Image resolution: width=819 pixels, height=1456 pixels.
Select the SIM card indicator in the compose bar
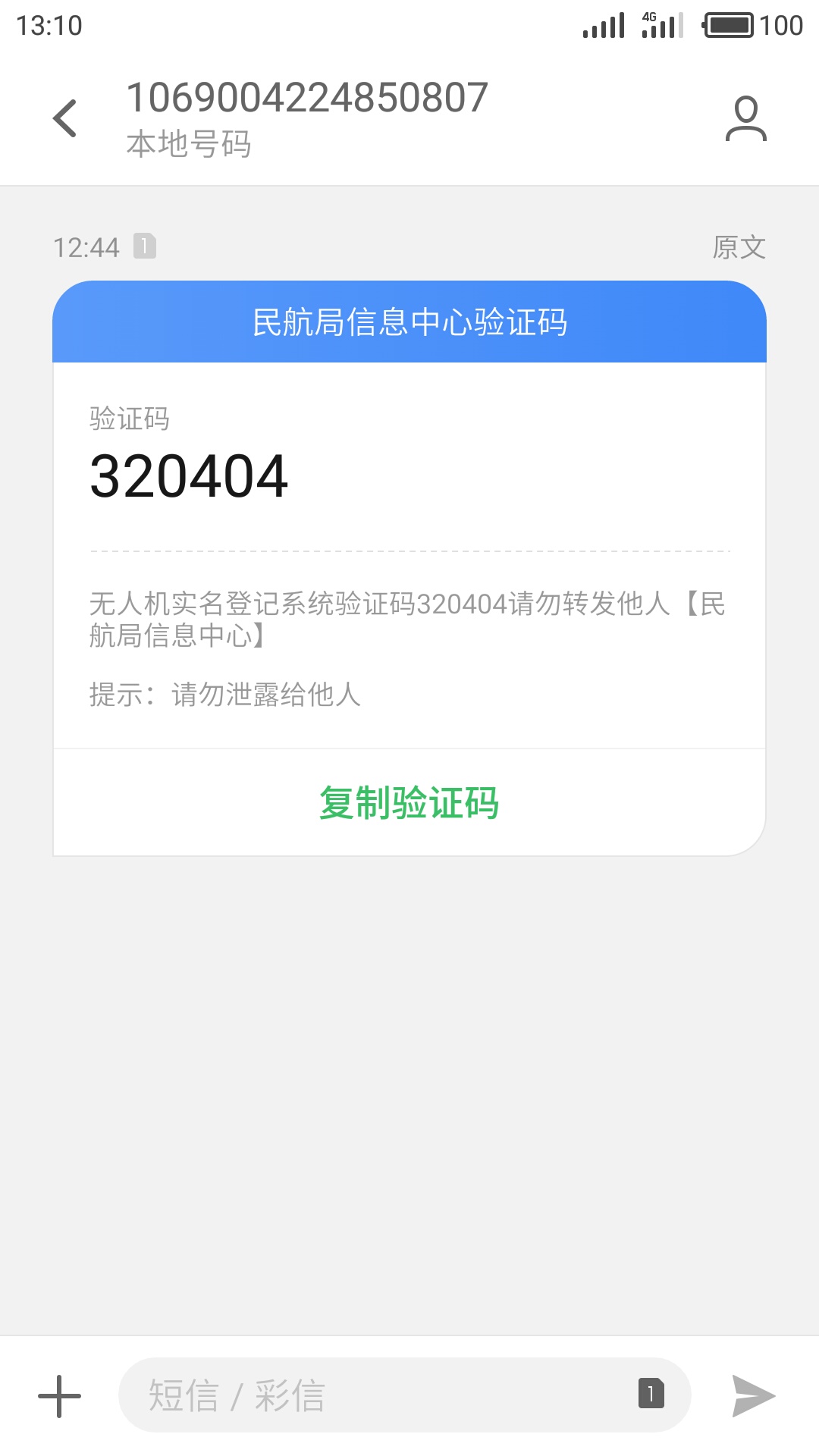(651, 1395)
